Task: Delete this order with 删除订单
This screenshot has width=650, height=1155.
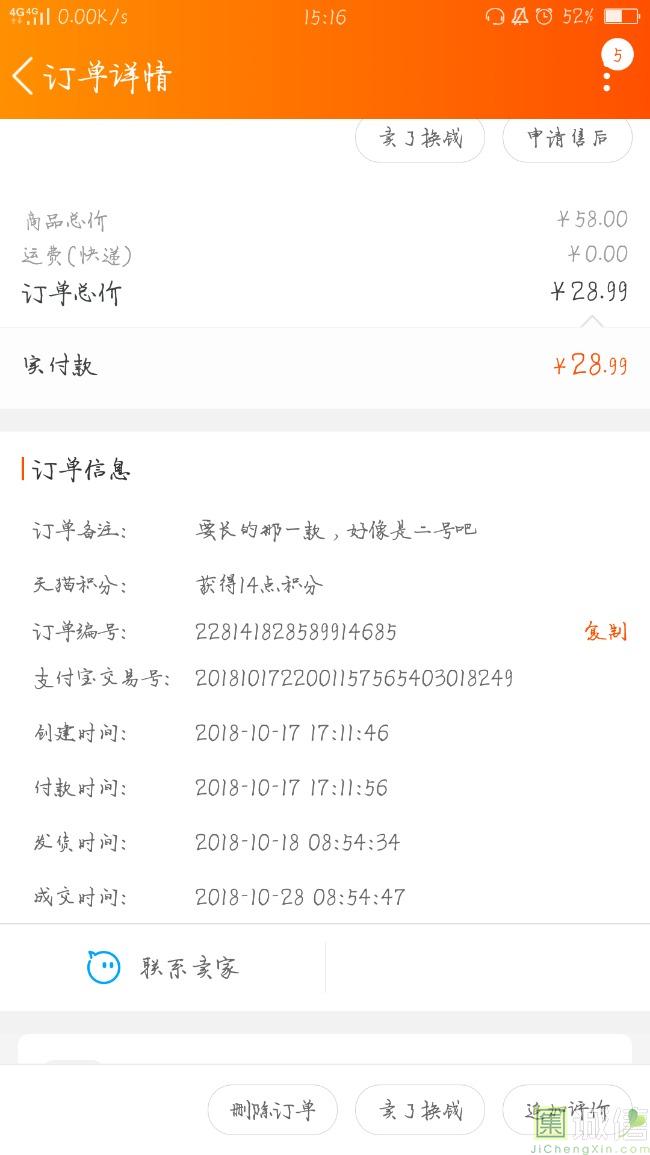Action: coord(273,1109)
